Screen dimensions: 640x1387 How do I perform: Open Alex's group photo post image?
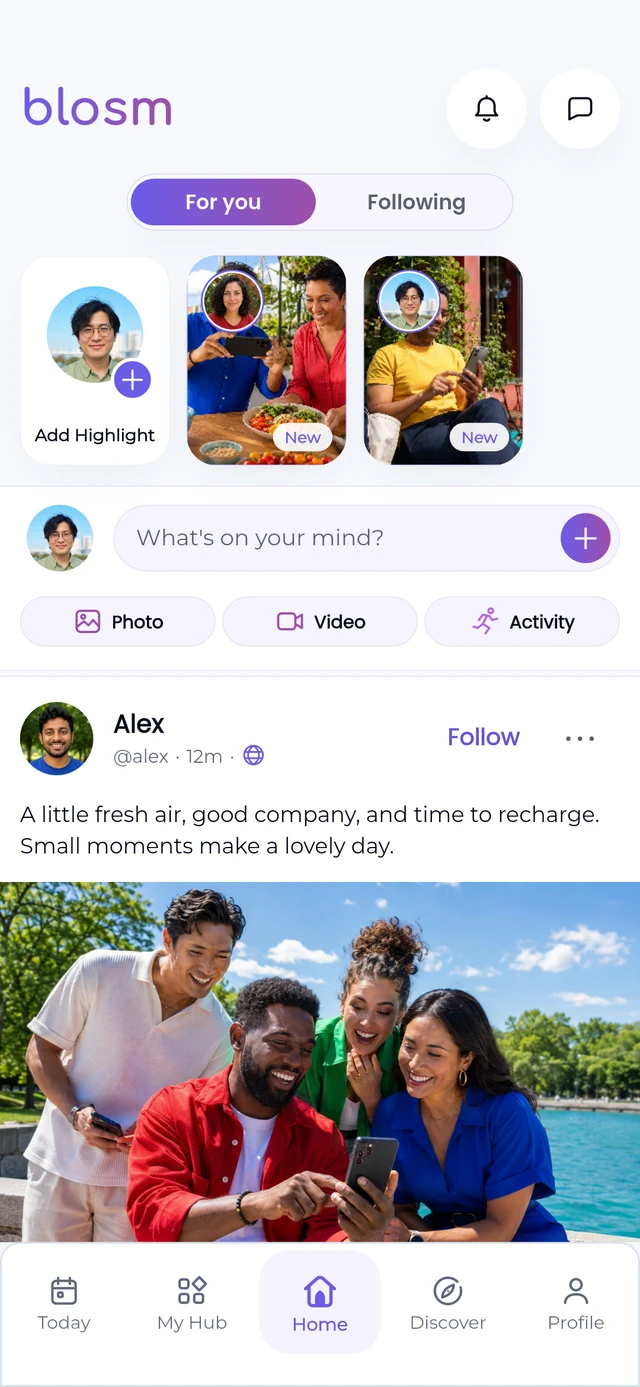click(320, 1062)
